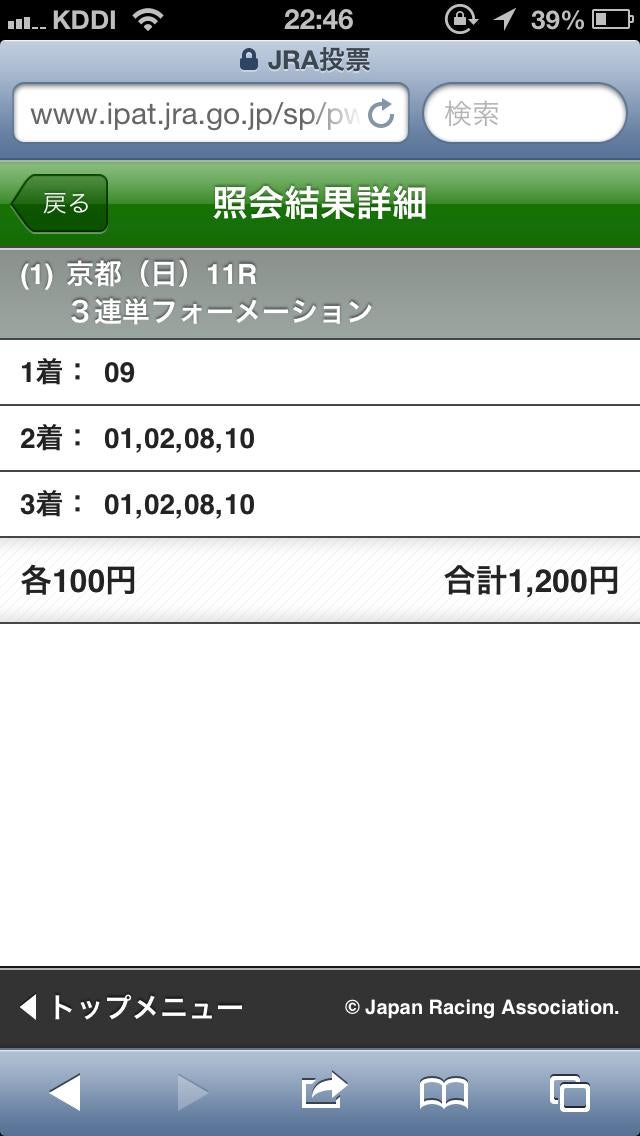Image resolution: width=640 pixels, height=1136 pixels.
Task: Tap the 戻る back button
Action: click(x=62, y=204)
